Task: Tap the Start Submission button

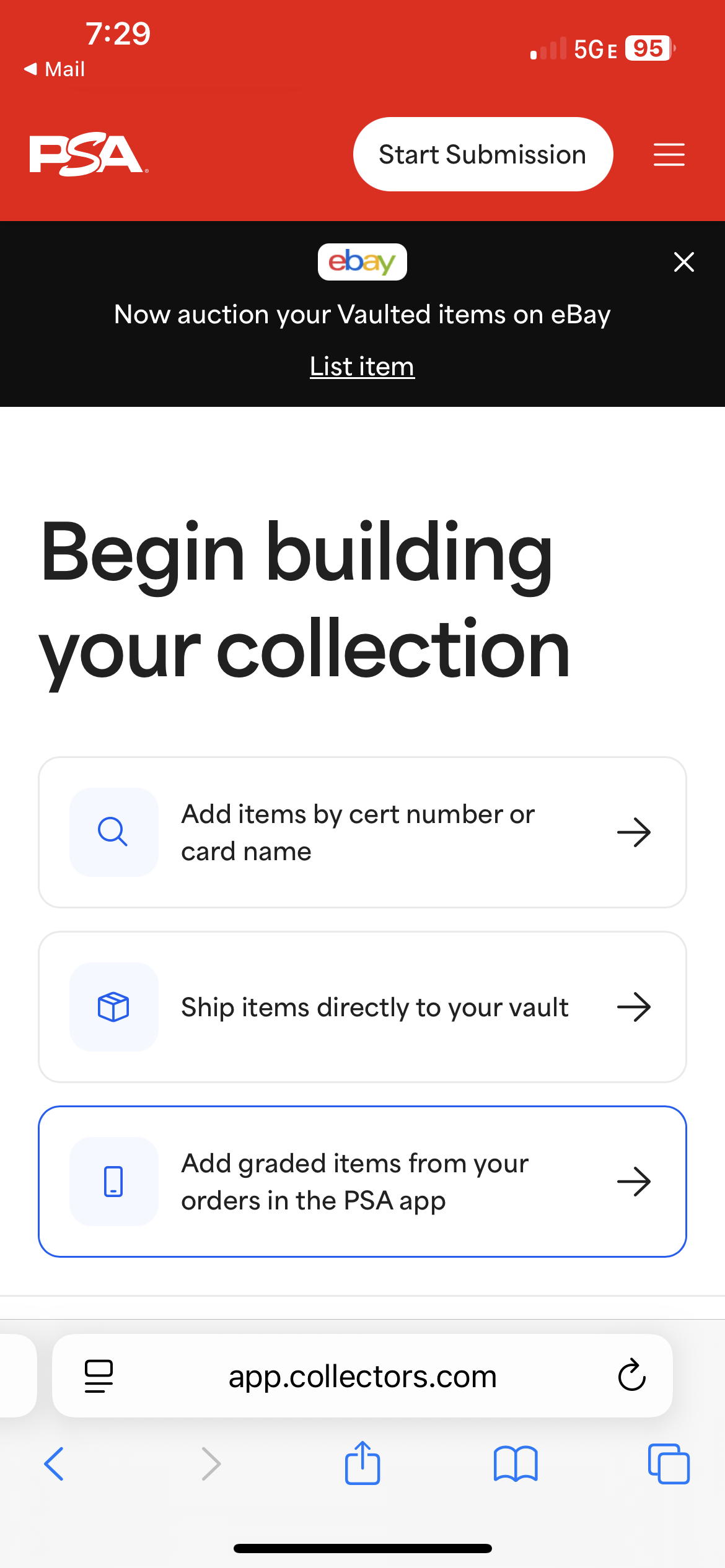Action: pos(483,154)
